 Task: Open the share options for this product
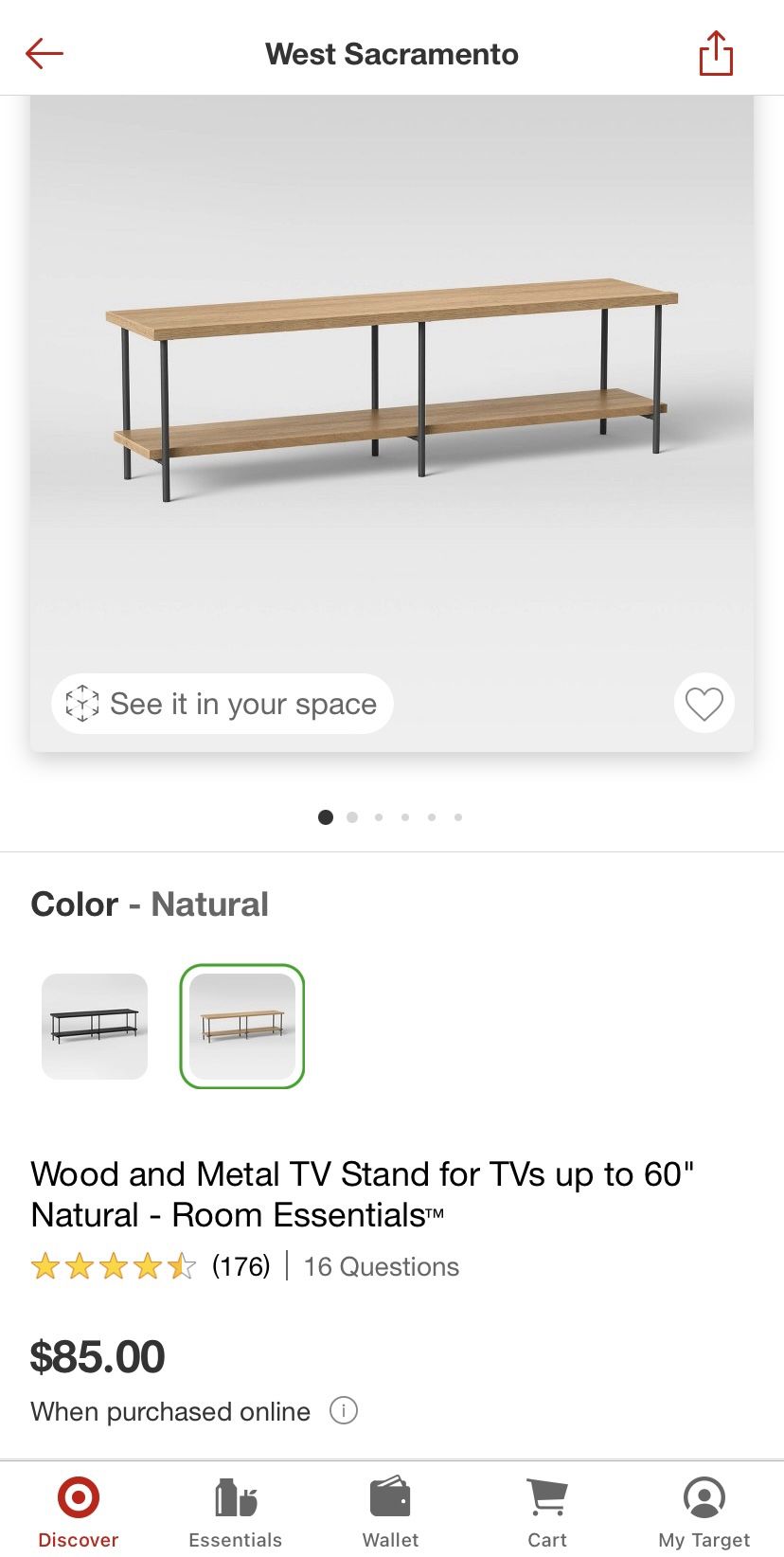coord(717,54)
